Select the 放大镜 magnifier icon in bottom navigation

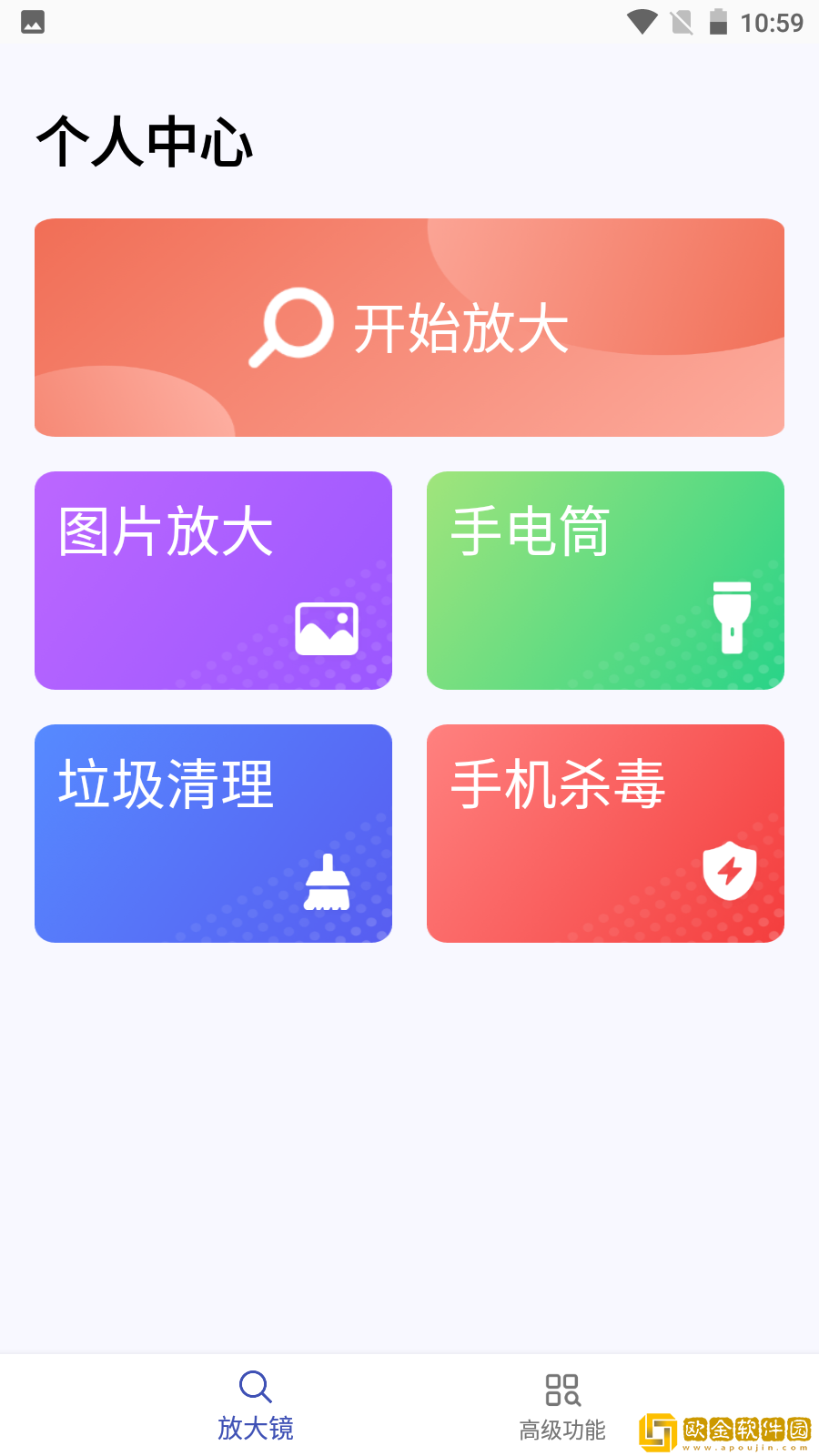point(254,1386)
